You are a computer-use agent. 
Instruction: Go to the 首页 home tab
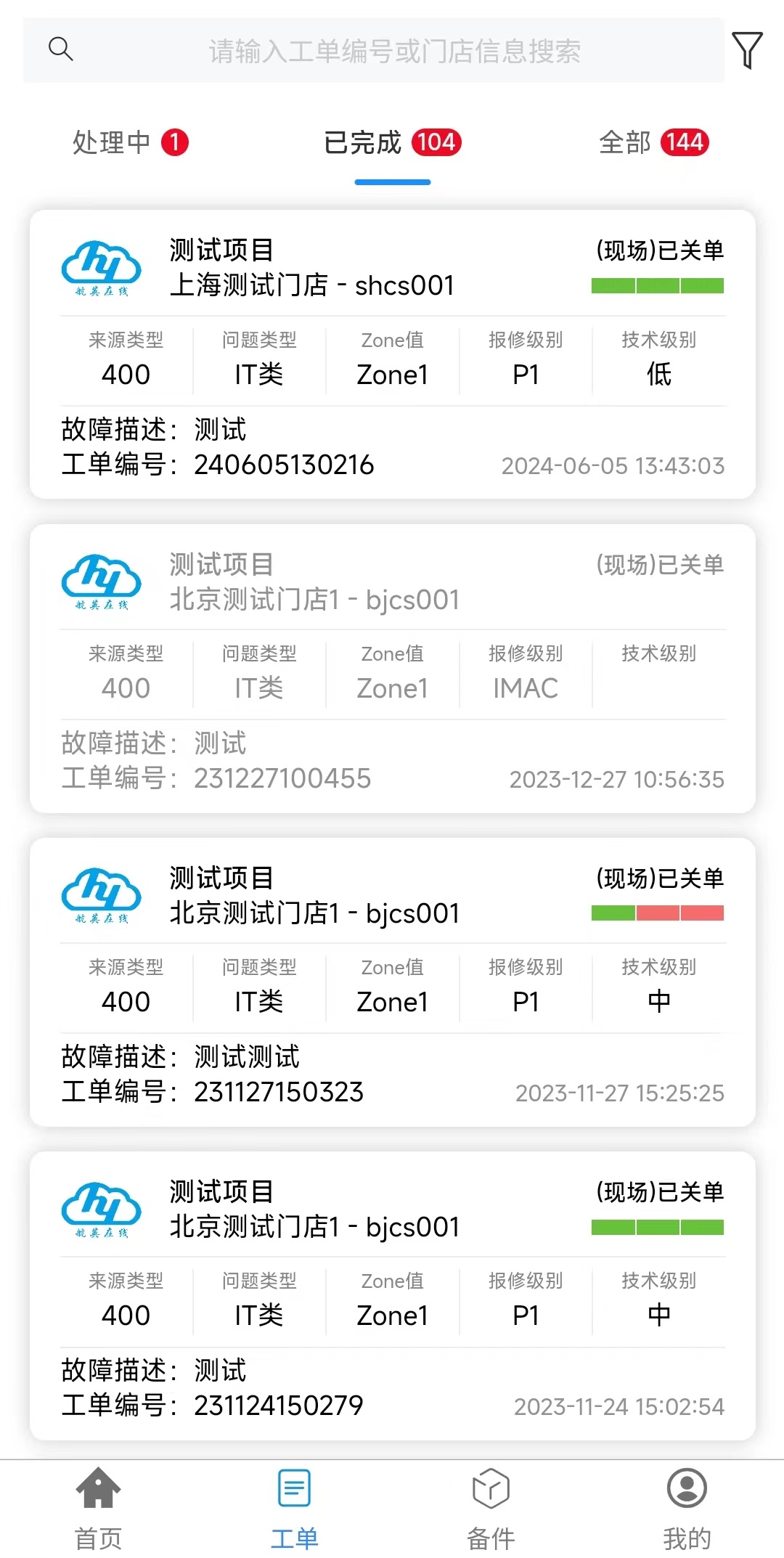(x=98, y=1509)
